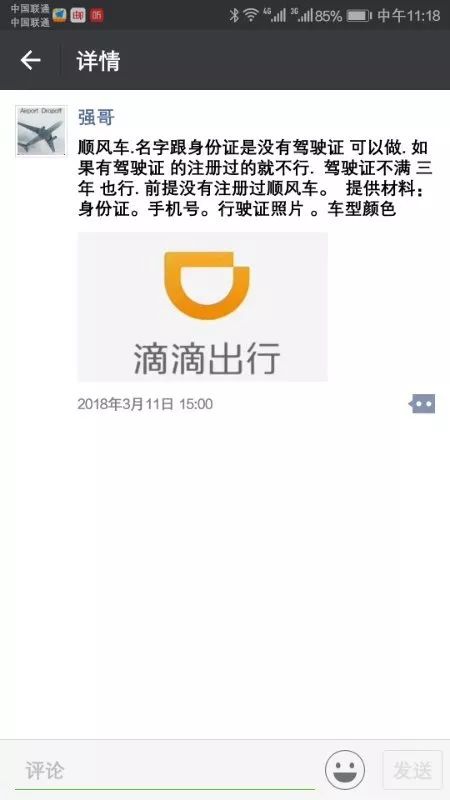Open 强哥's profile avatar
The height and width of the screenshot is (800, 450).
coord(41,131)
